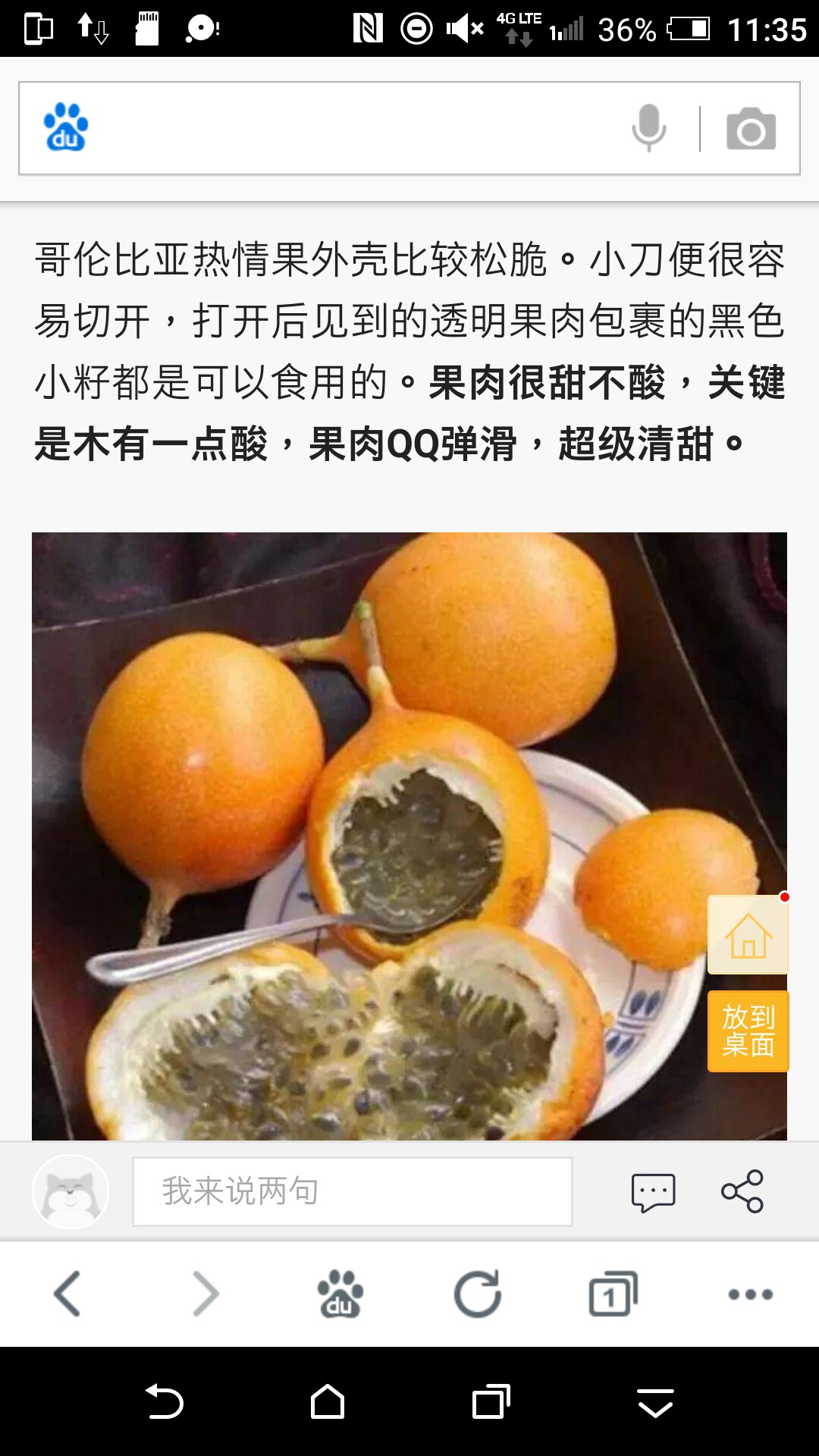This screenshot has height=1456, width=819.
Task: Open system recent apps
Action: (x=491, y=1401)
